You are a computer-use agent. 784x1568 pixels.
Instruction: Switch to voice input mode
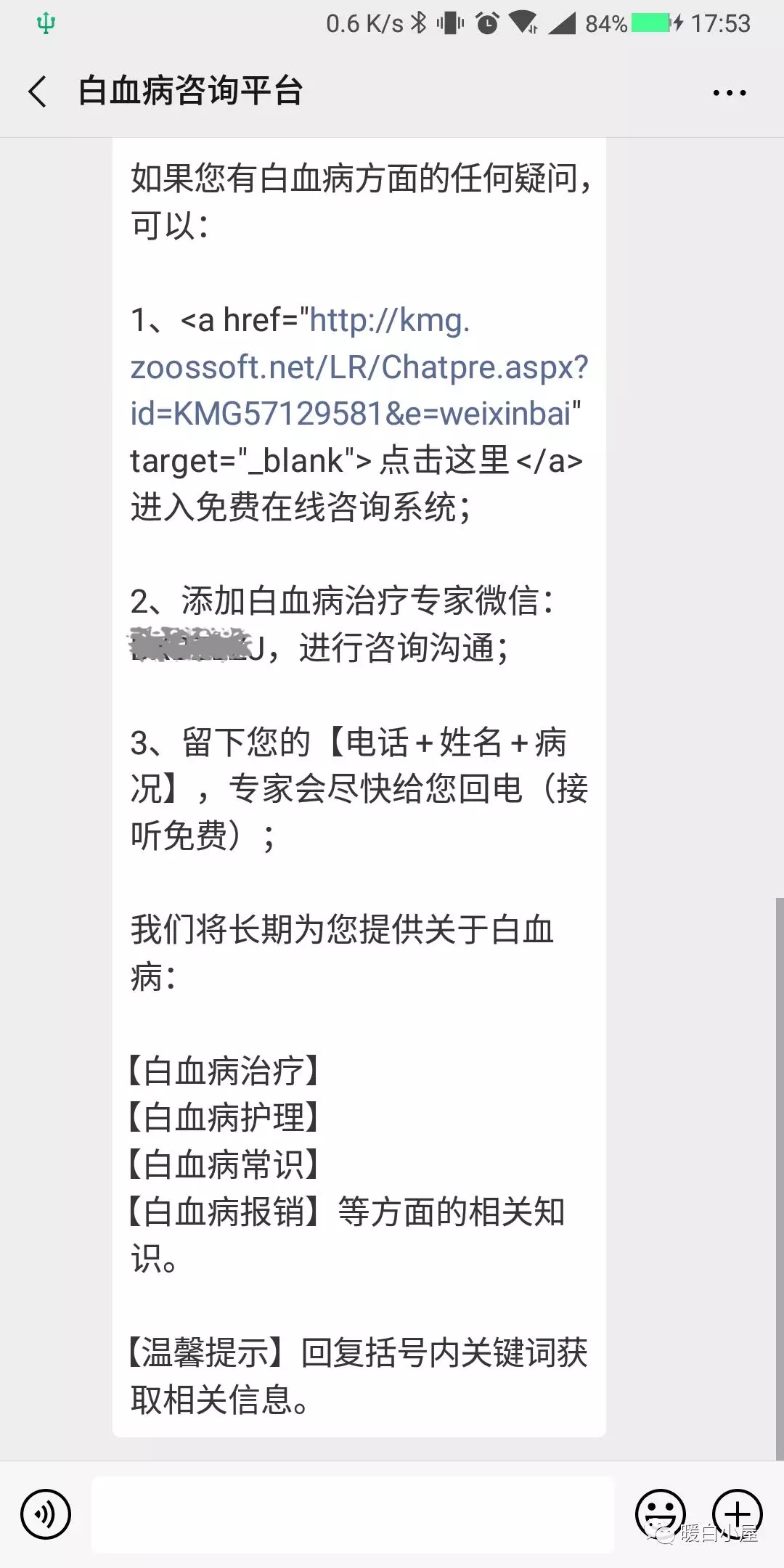click(x=46, y=1514)
